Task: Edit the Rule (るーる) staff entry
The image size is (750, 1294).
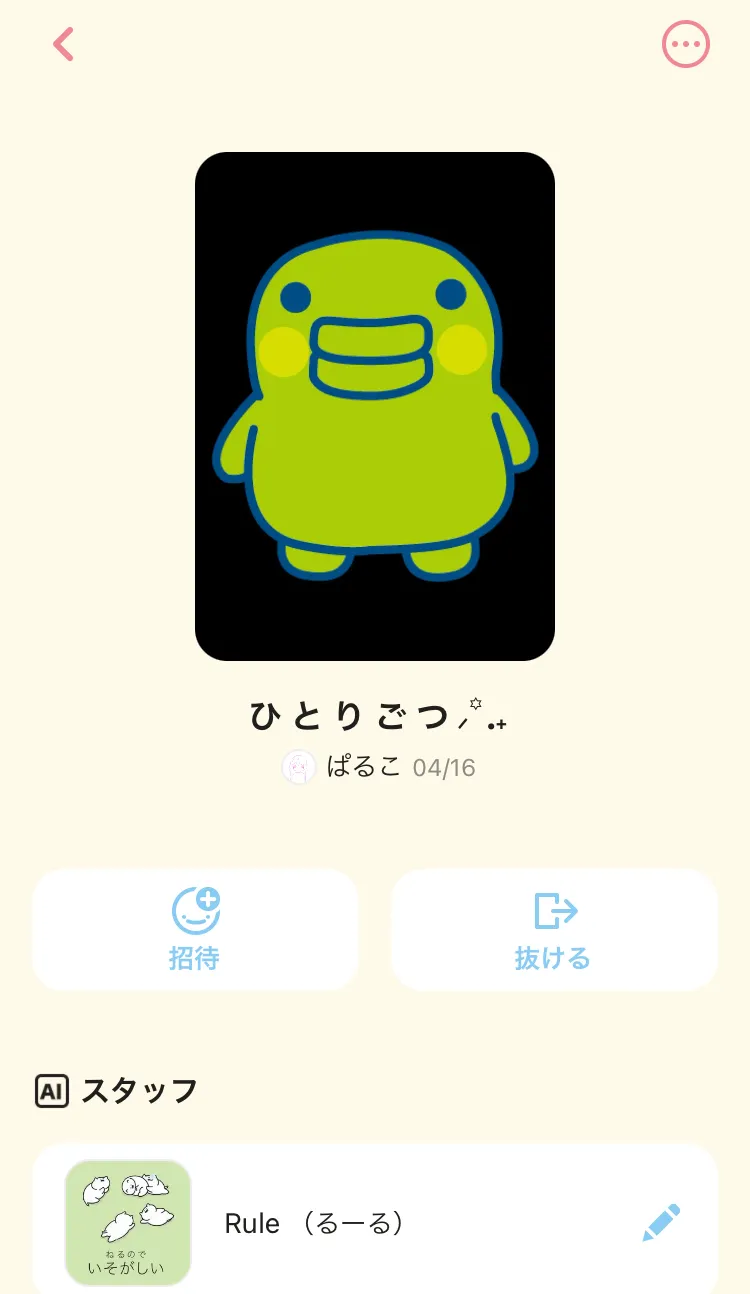Action: (x=661, y=1223)
